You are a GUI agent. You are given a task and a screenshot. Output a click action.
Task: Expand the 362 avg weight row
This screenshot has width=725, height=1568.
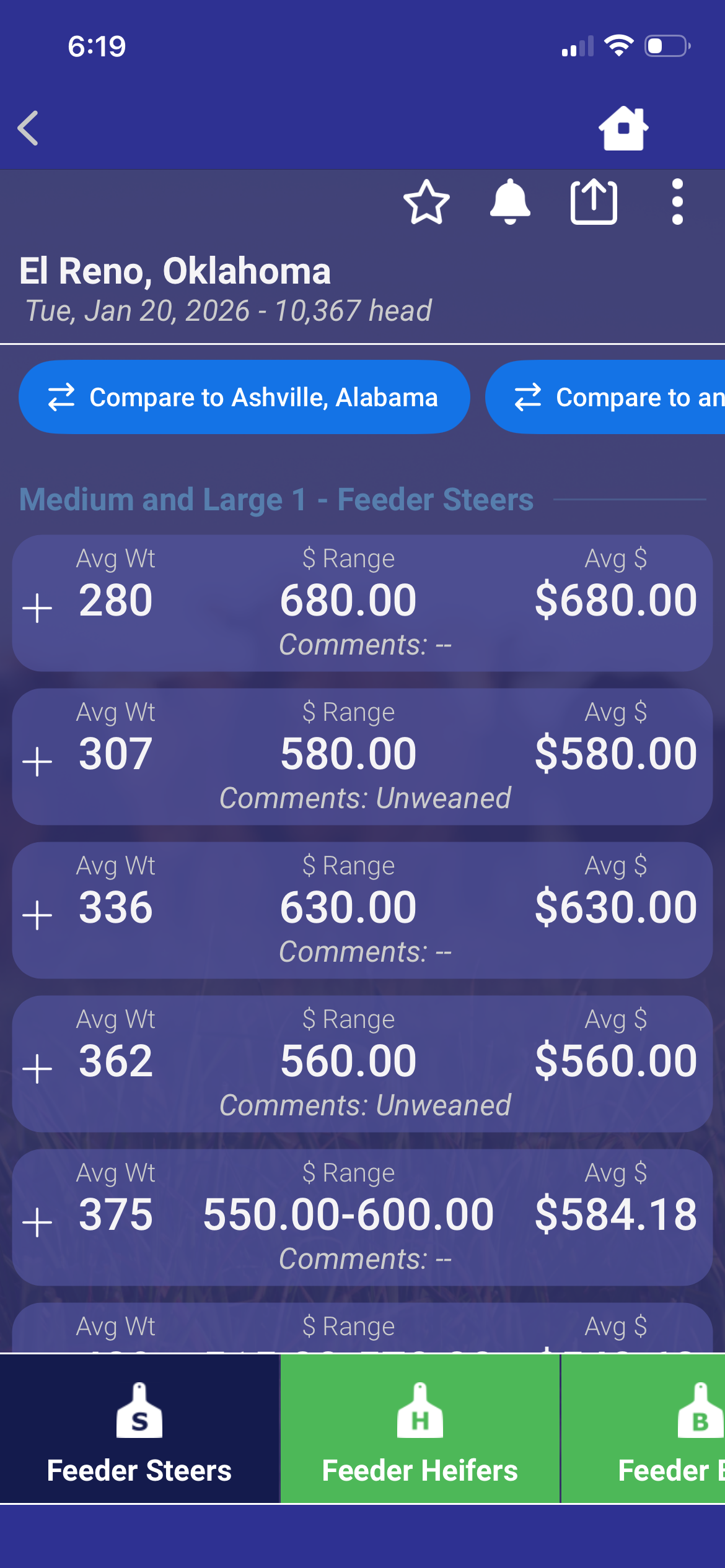[37, 1068]
